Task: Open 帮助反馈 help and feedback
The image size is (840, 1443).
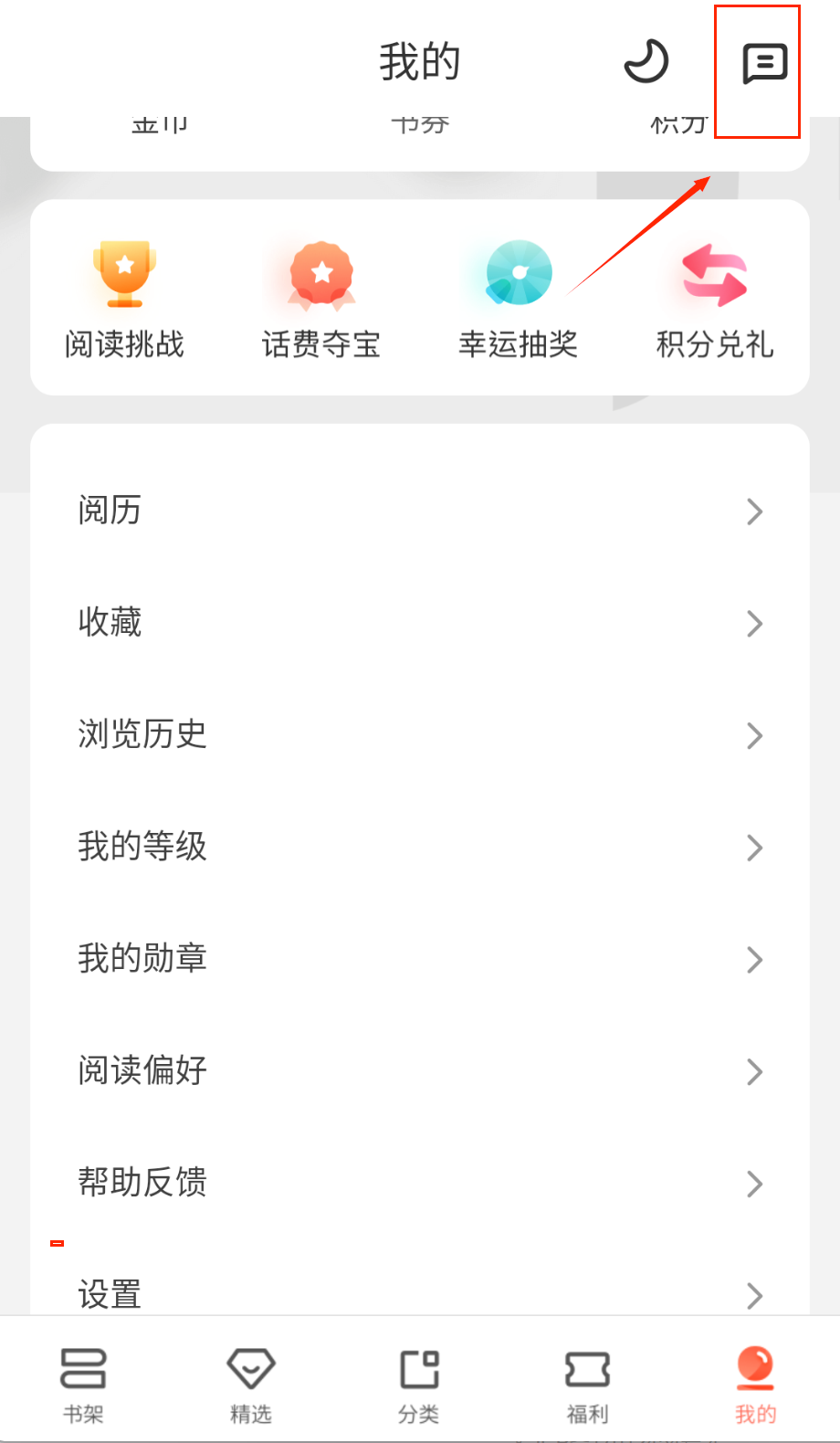Action: (420, 1183)
